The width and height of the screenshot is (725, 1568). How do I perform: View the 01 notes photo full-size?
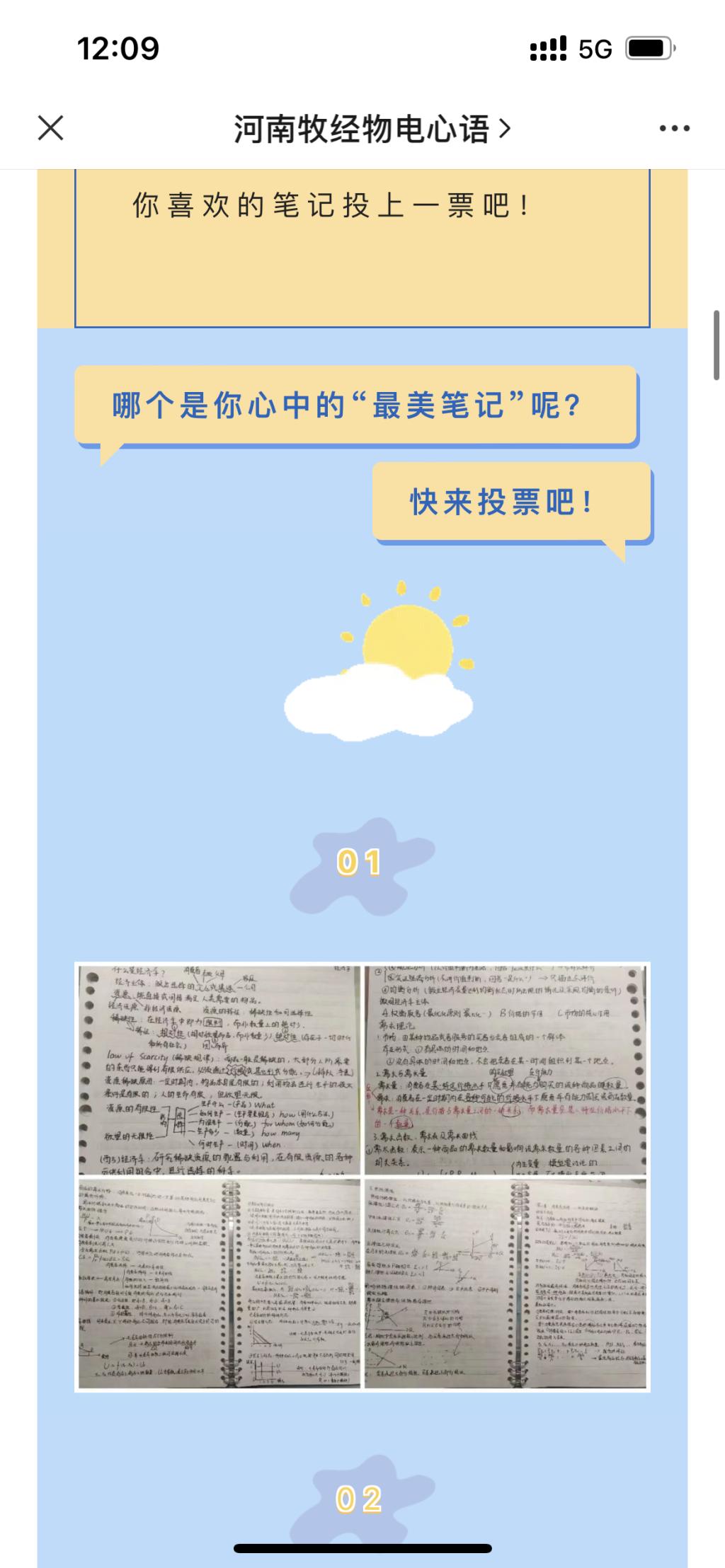(362, 1176)
